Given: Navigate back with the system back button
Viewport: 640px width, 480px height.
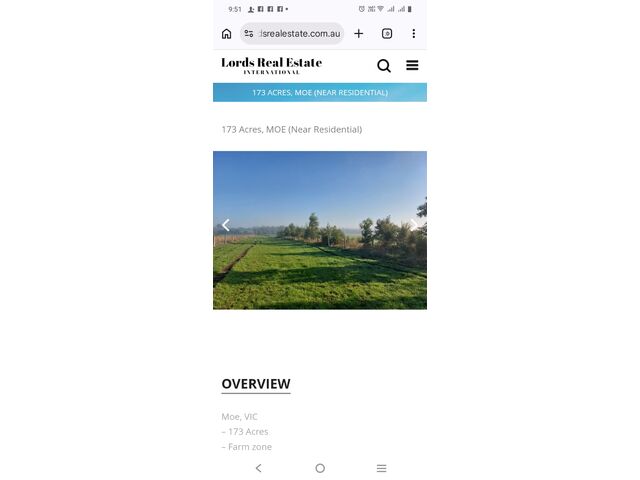Looking at the screenshot, I should [x=258, y=468].
